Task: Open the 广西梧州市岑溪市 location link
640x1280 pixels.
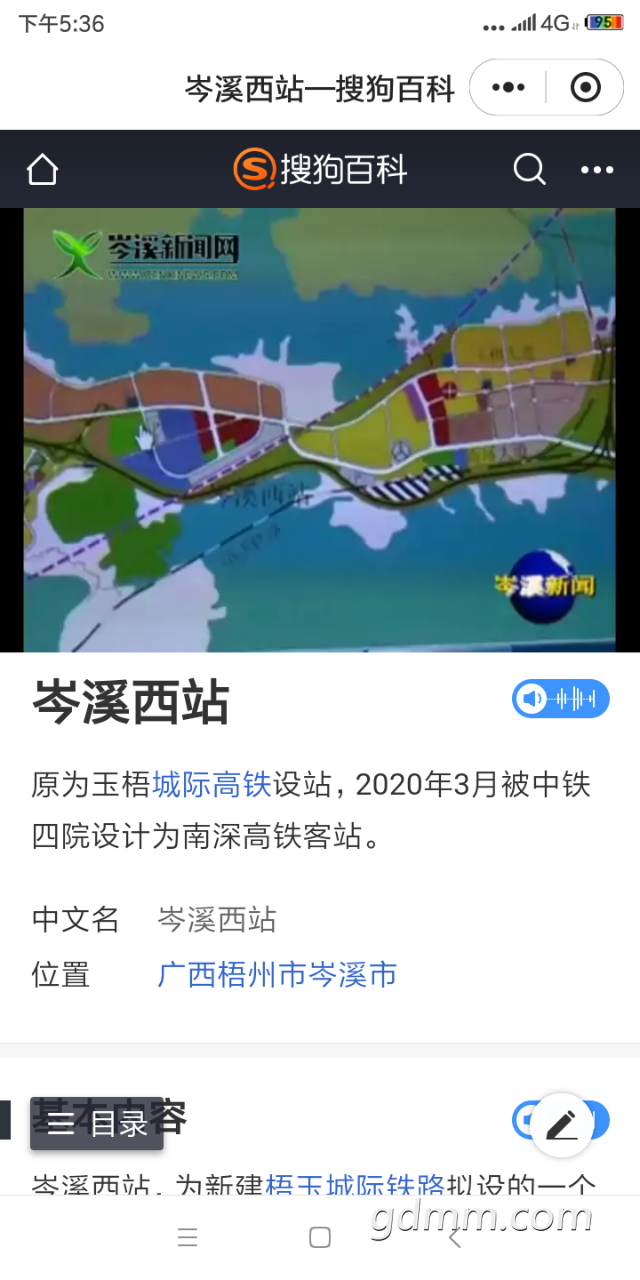Action: pos(277,974)
